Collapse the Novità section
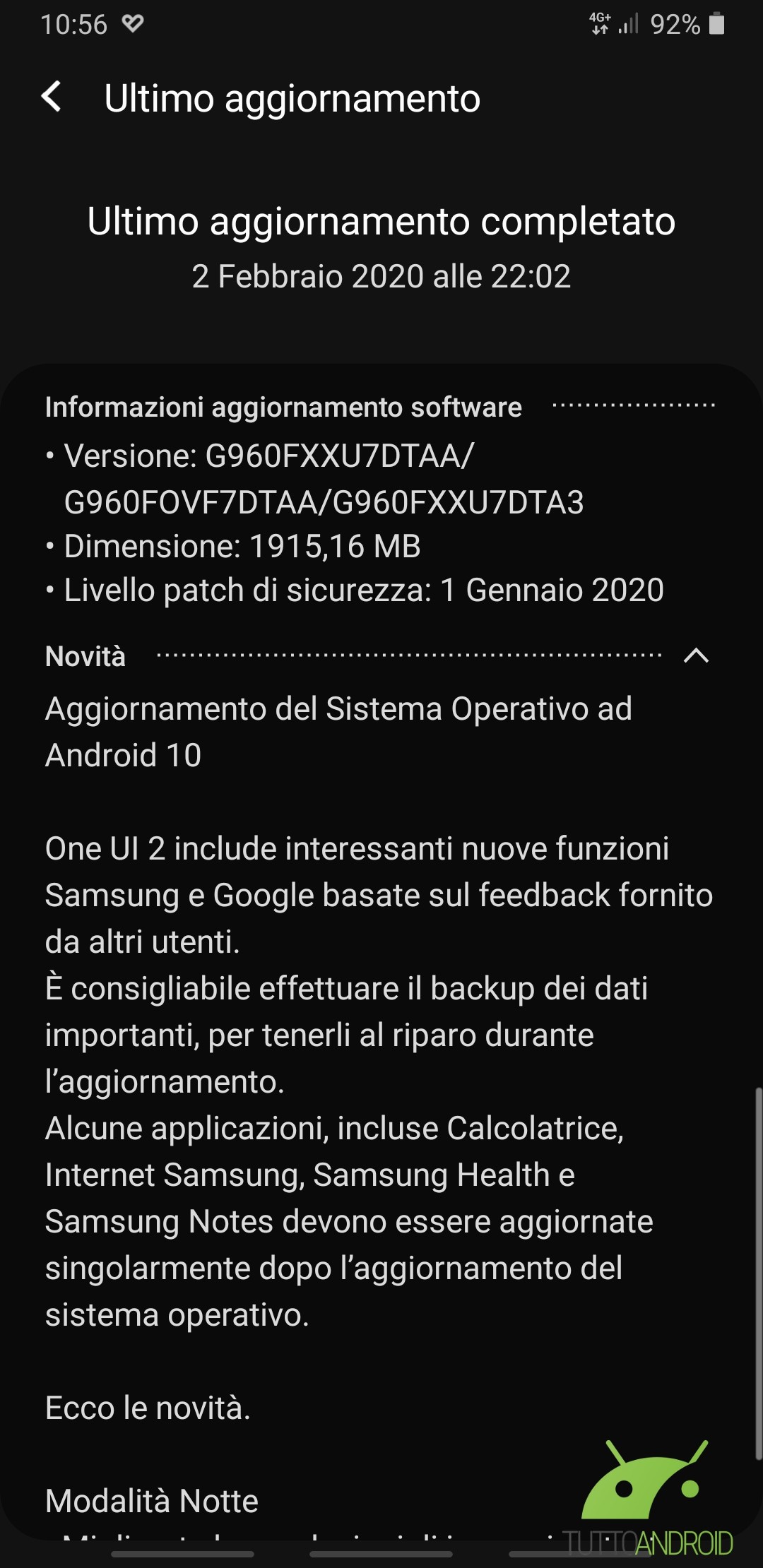 [x=696, y=655]
